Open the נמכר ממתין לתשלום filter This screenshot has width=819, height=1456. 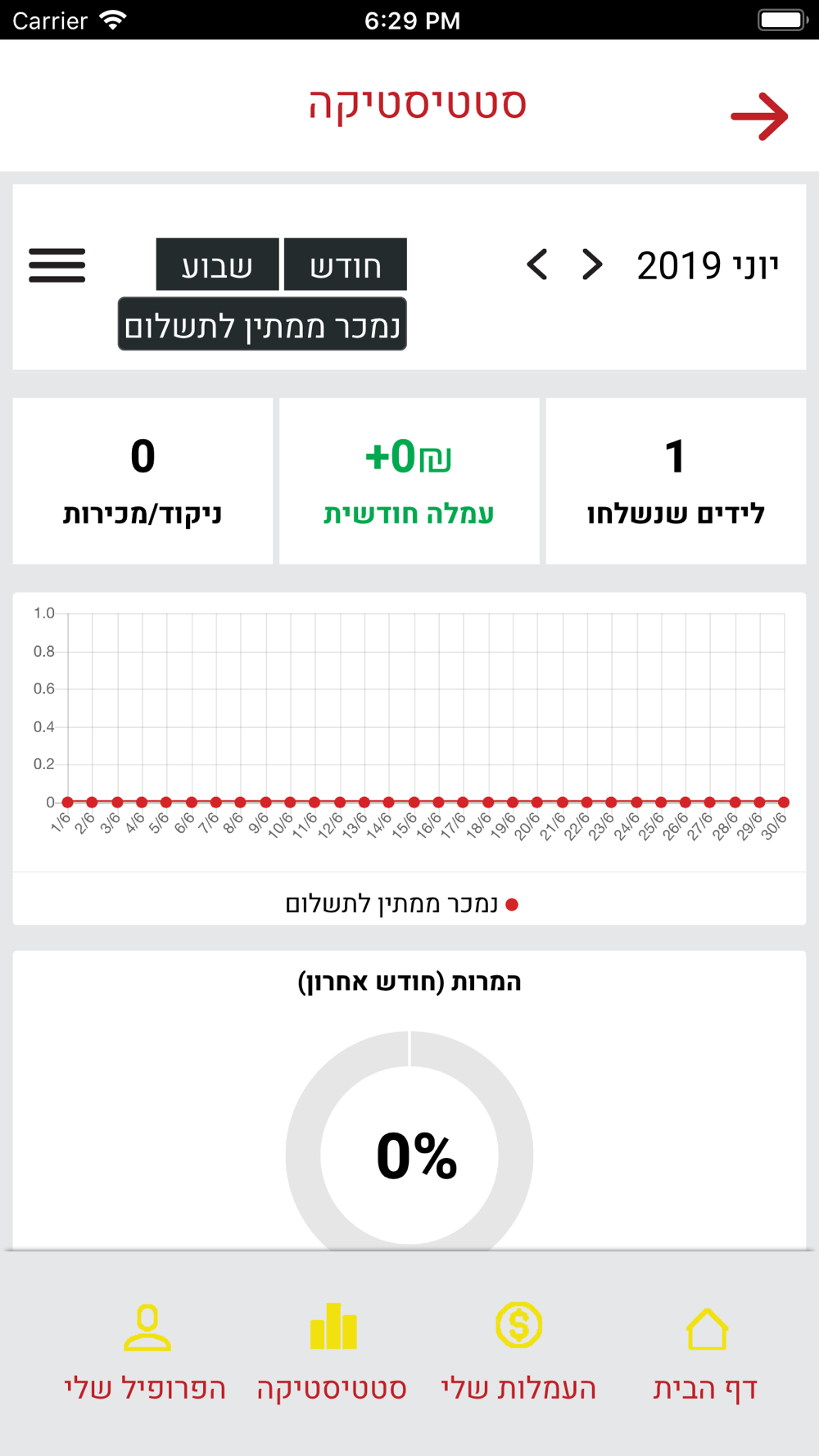[x=262, y=324]
